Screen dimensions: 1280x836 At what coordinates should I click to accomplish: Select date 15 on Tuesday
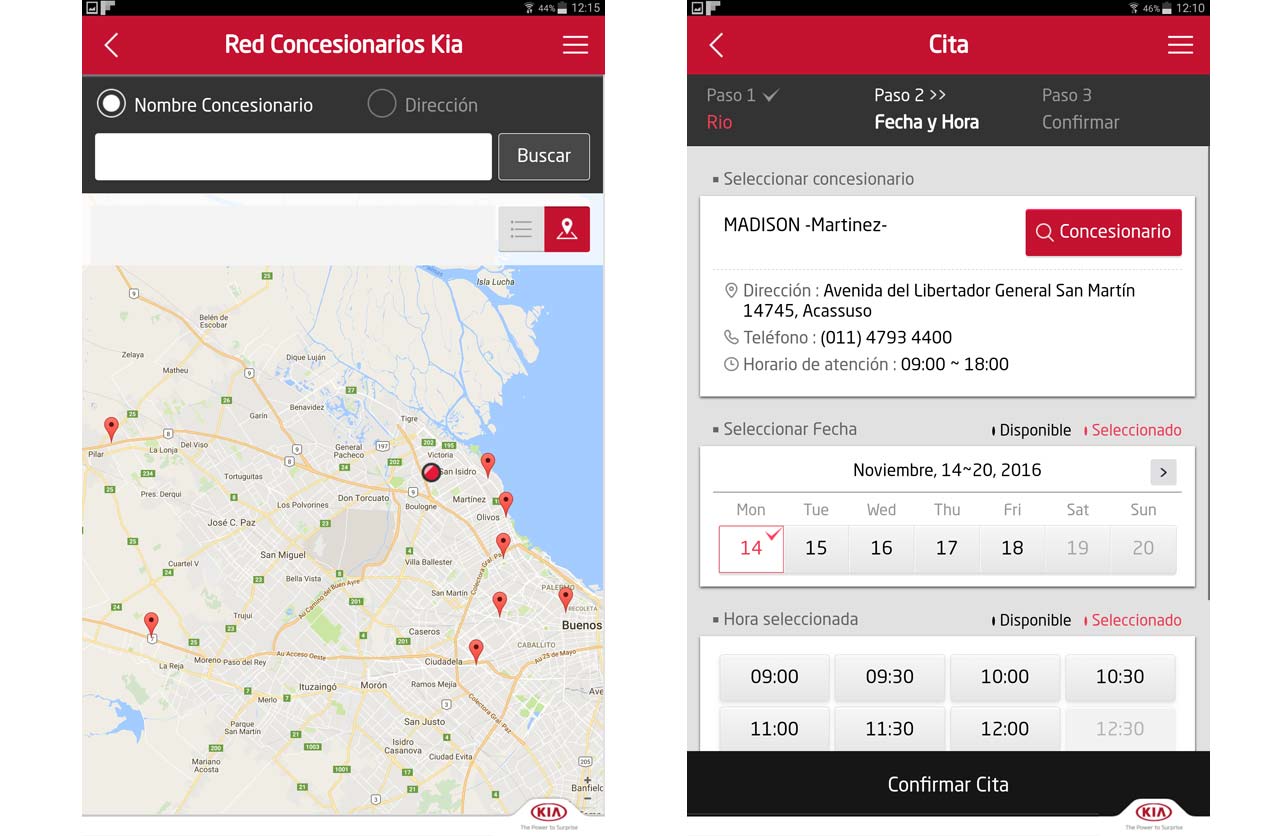(816, 548)
